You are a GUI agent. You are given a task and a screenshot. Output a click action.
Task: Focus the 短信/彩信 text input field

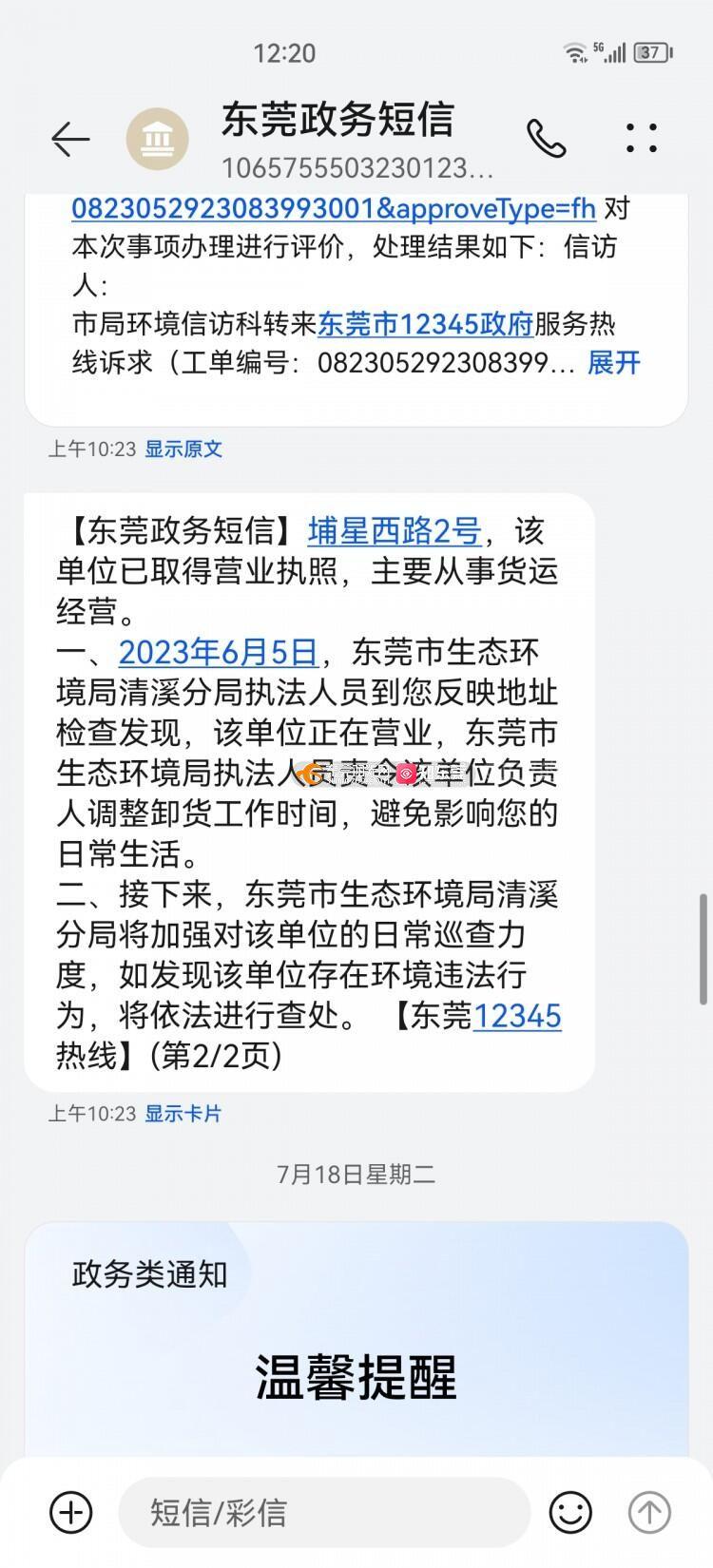click(323, 1511)
